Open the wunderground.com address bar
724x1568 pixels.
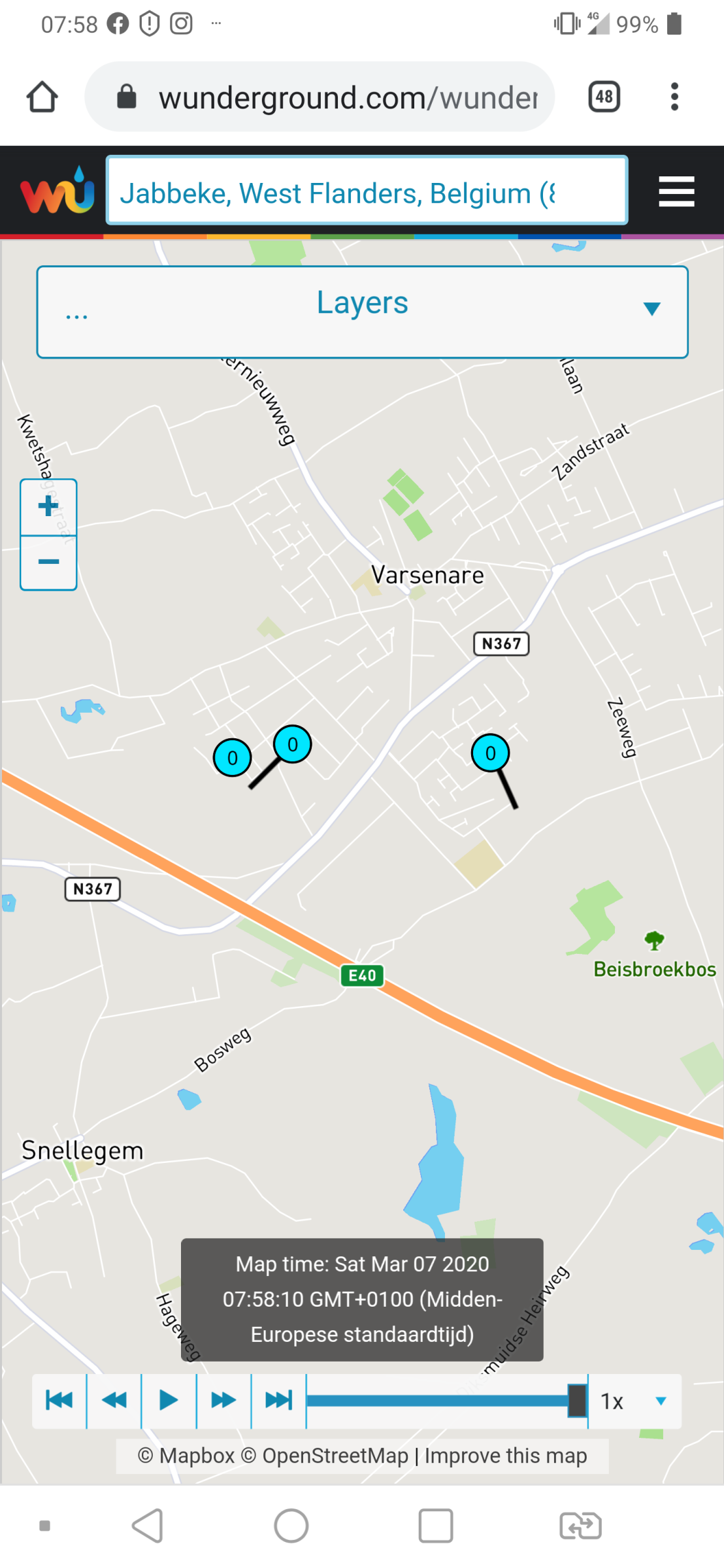point(320,97)
